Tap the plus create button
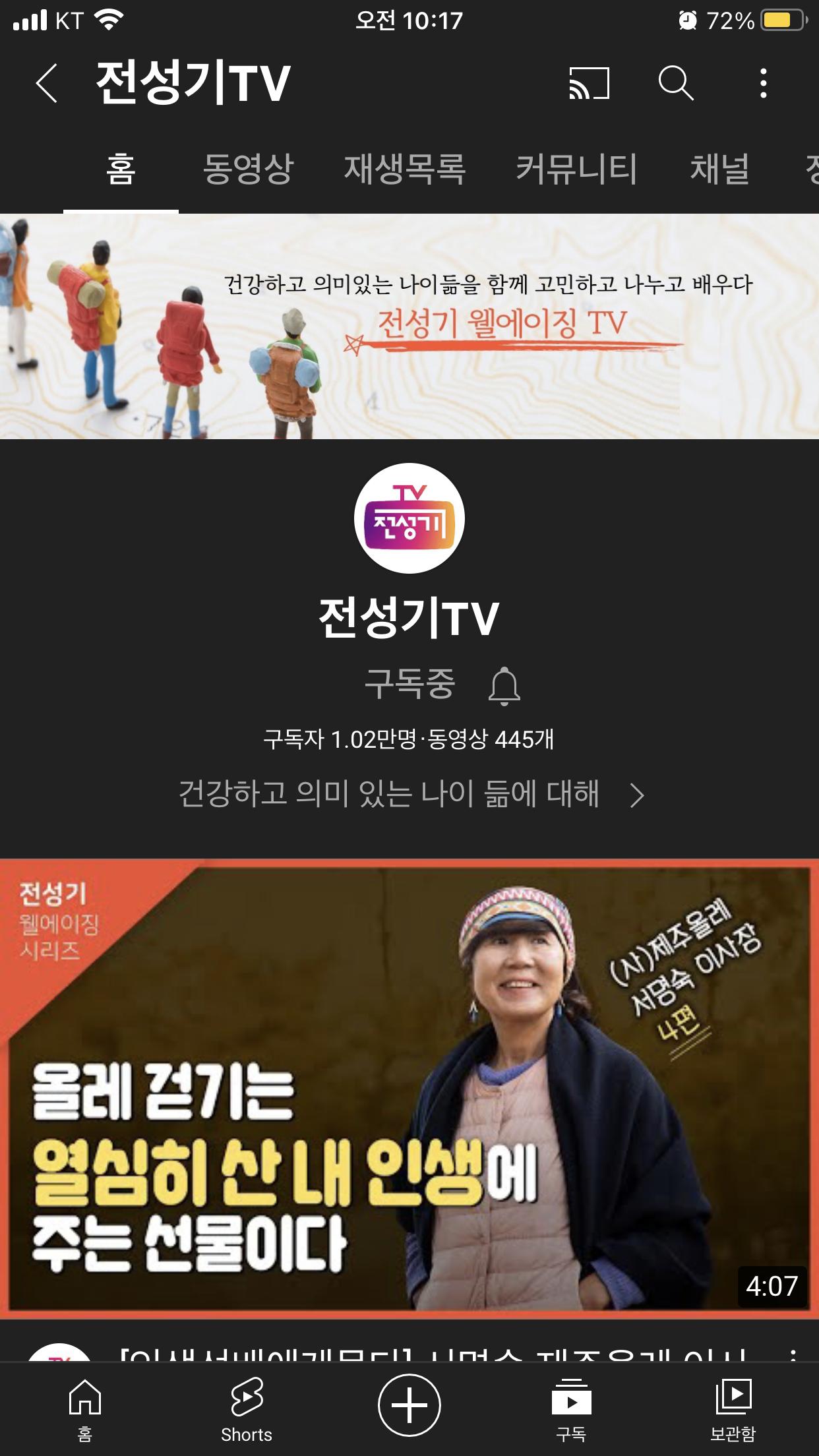 [x=409, y=1405]
